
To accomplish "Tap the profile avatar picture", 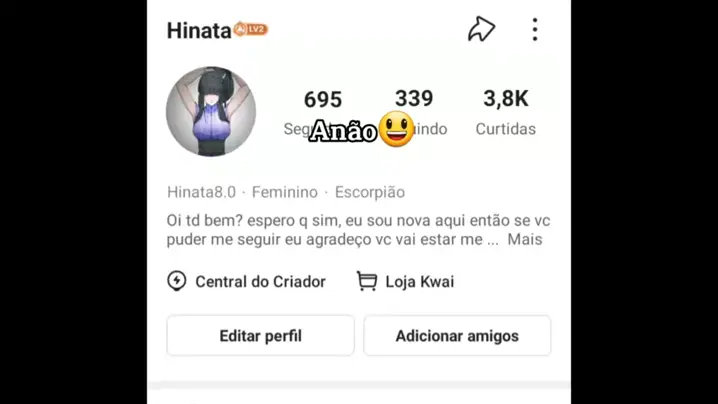I will point(211,112).
